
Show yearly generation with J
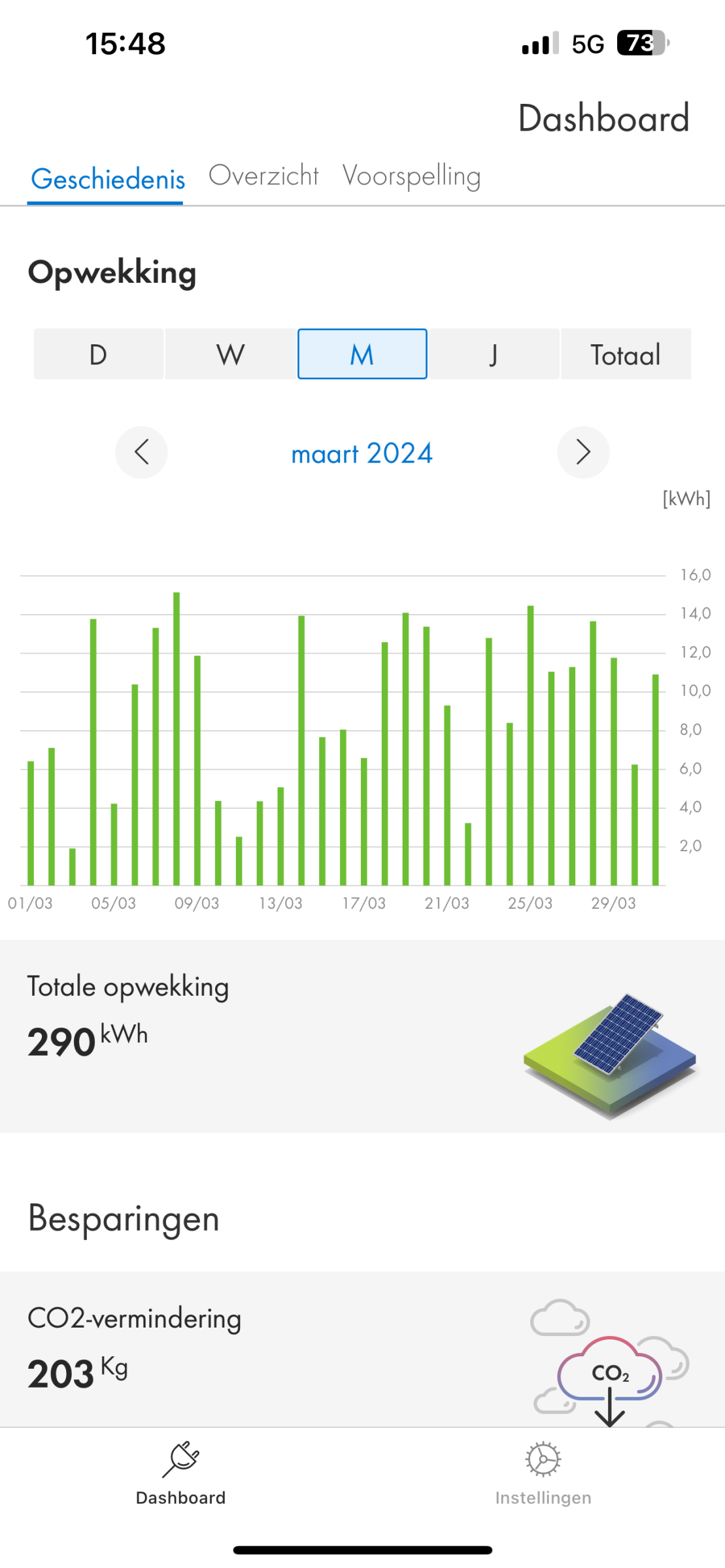click(x=494, y=354)
